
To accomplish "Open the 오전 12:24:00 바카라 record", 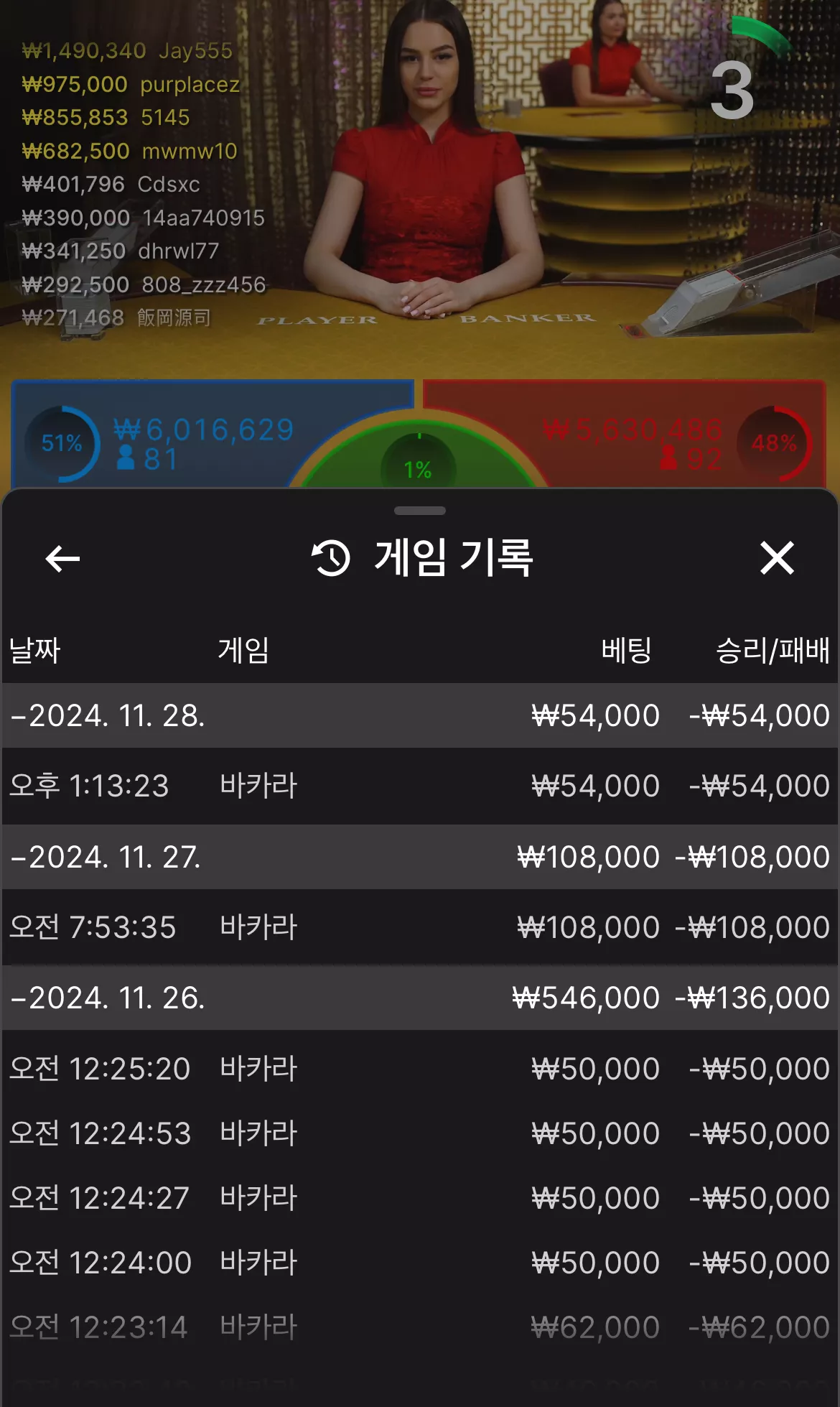I will 420,1263.
